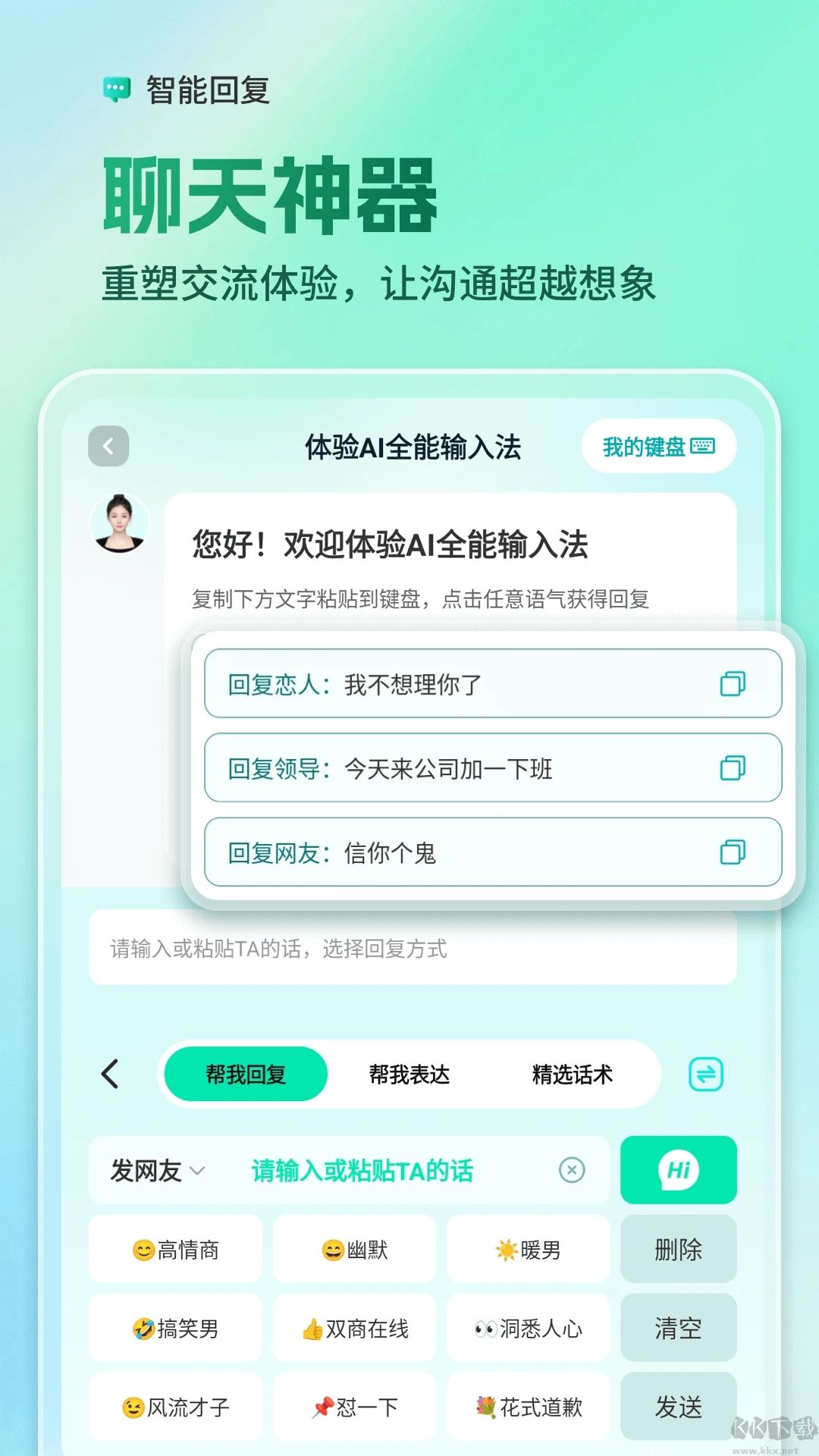Tap the swap arrows icon beside the tabs

point(704,1075)
